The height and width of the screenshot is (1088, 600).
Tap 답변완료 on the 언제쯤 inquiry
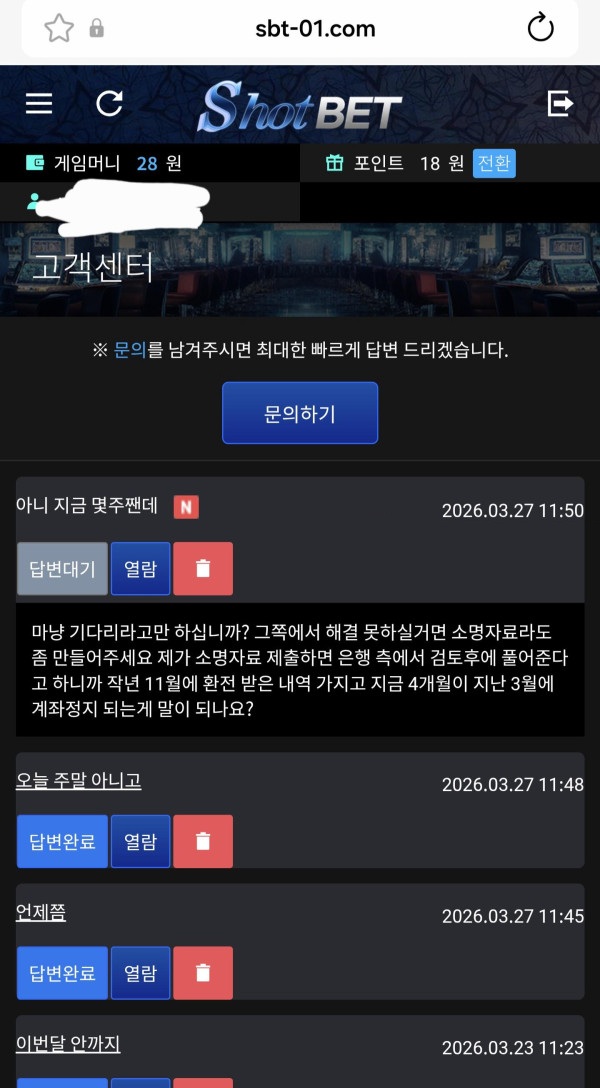(62, 973)
